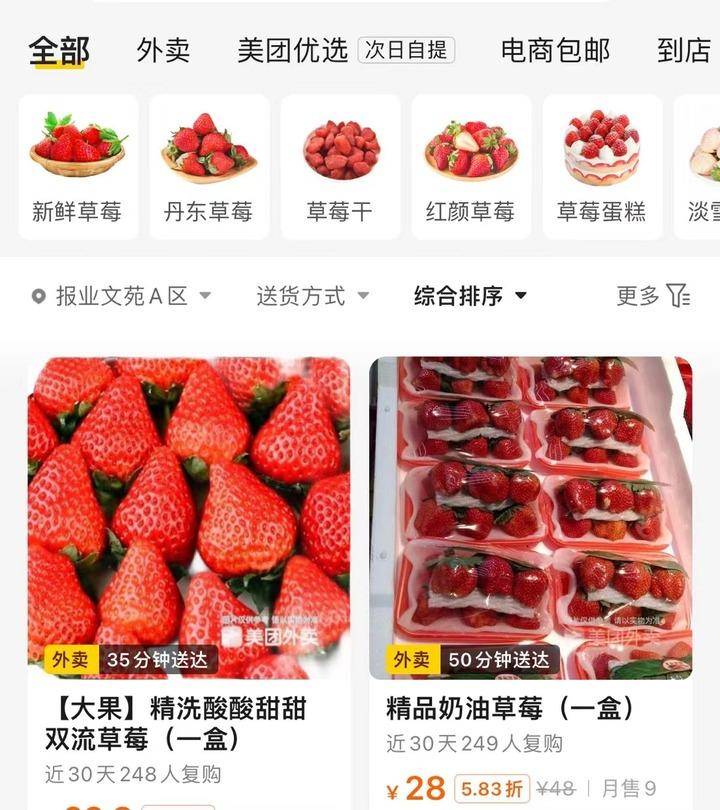Change the 报业文苑A区 delivery address
This screenshot has width=720, height=810.
pos(122,296)
